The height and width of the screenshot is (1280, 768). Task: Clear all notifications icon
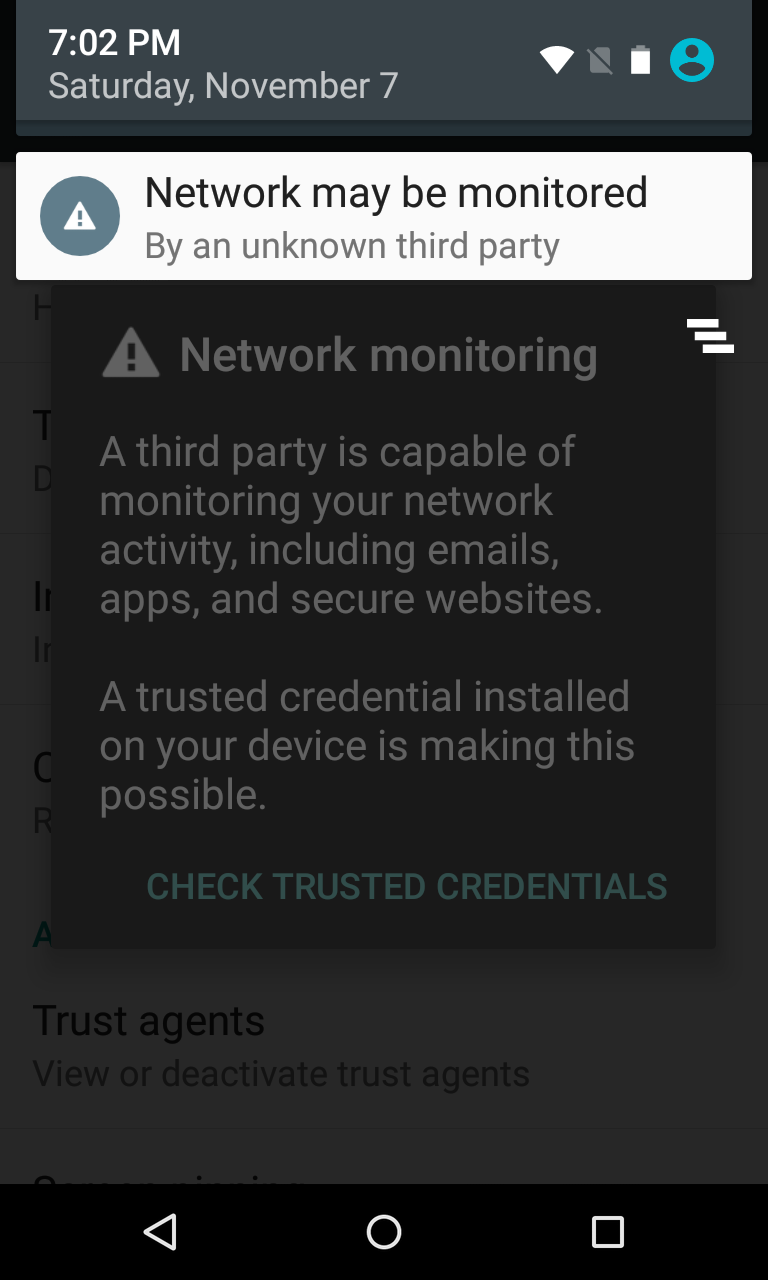click(710, 336)
